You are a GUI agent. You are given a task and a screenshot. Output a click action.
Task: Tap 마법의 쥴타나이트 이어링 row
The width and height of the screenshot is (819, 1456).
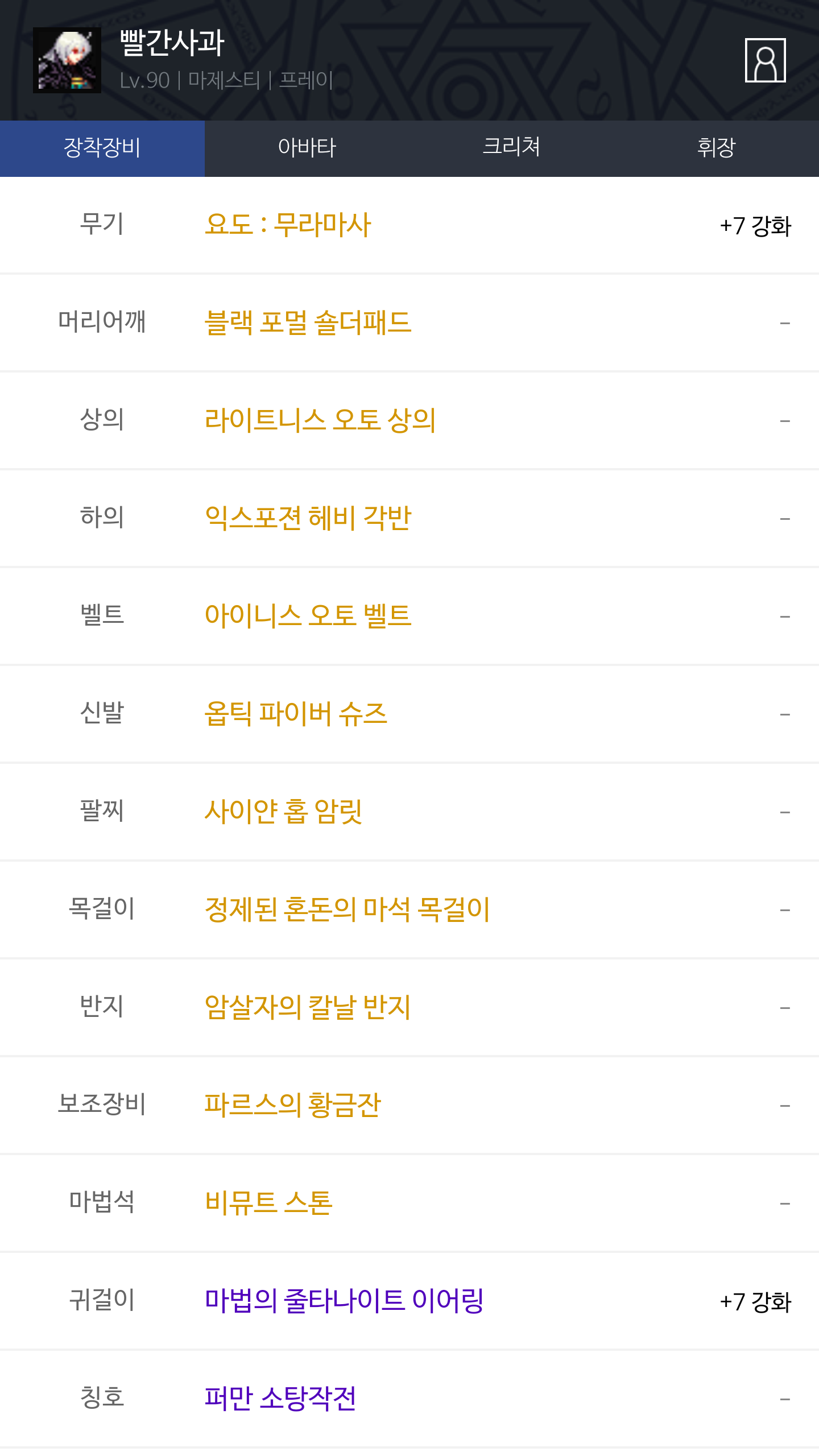point(409,1301)
